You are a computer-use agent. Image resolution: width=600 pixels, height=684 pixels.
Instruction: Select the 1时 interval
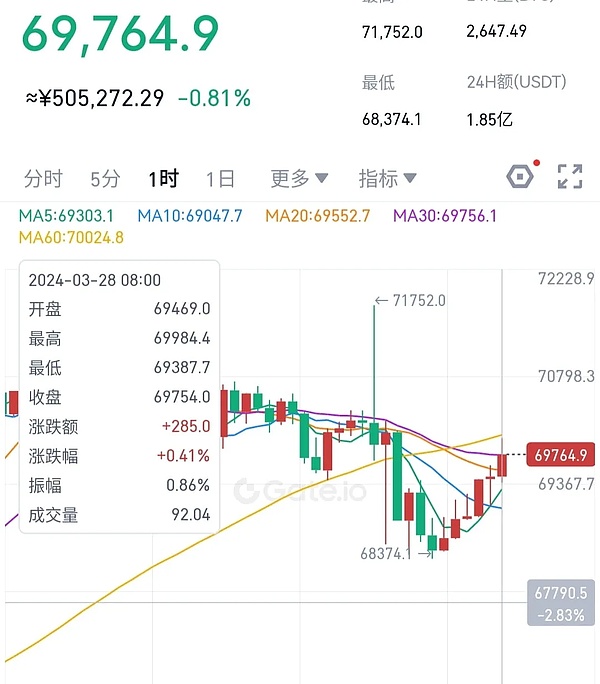(x=163, y=179)
